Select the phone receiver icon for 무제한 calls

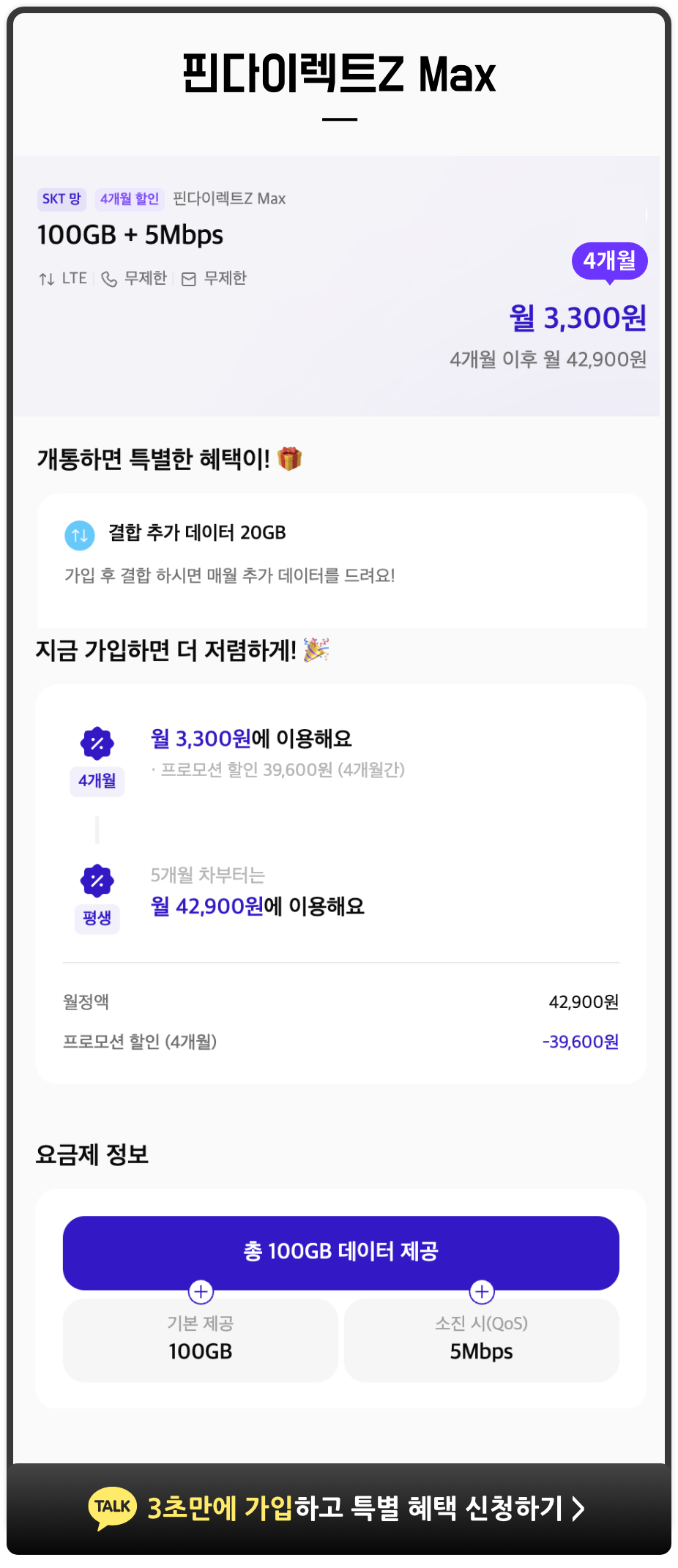(x=109, y=279)
